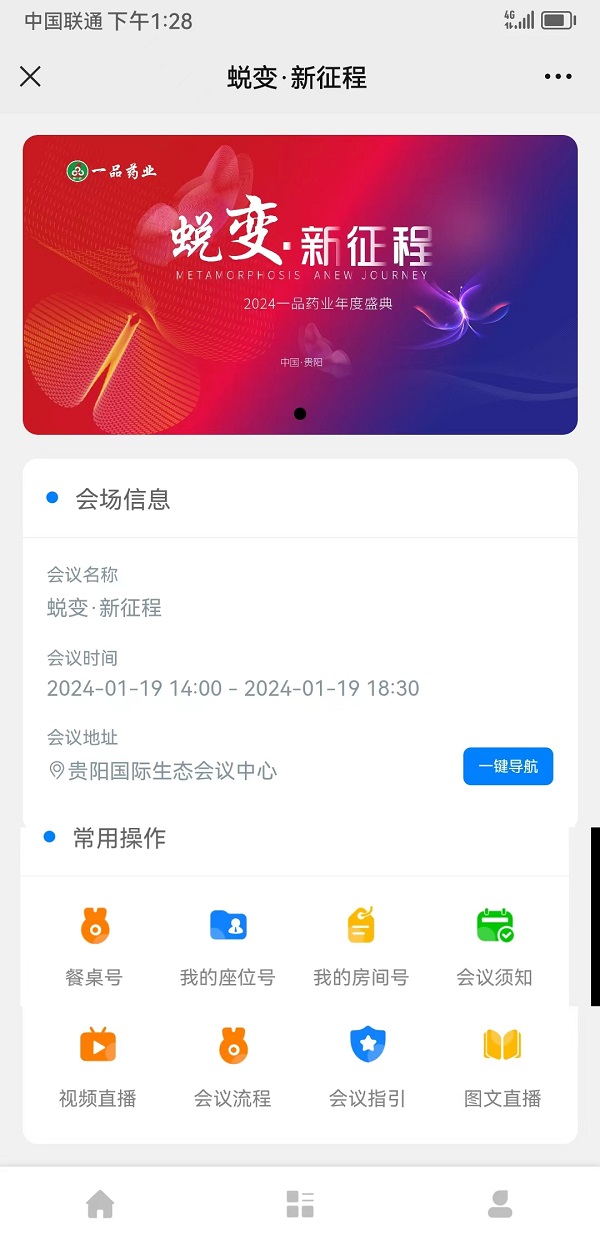Viewport: 600px width, 1245px height.
Task: Open 我的房间号 room number
Action: pyautogui.click(x=361, y=946)
